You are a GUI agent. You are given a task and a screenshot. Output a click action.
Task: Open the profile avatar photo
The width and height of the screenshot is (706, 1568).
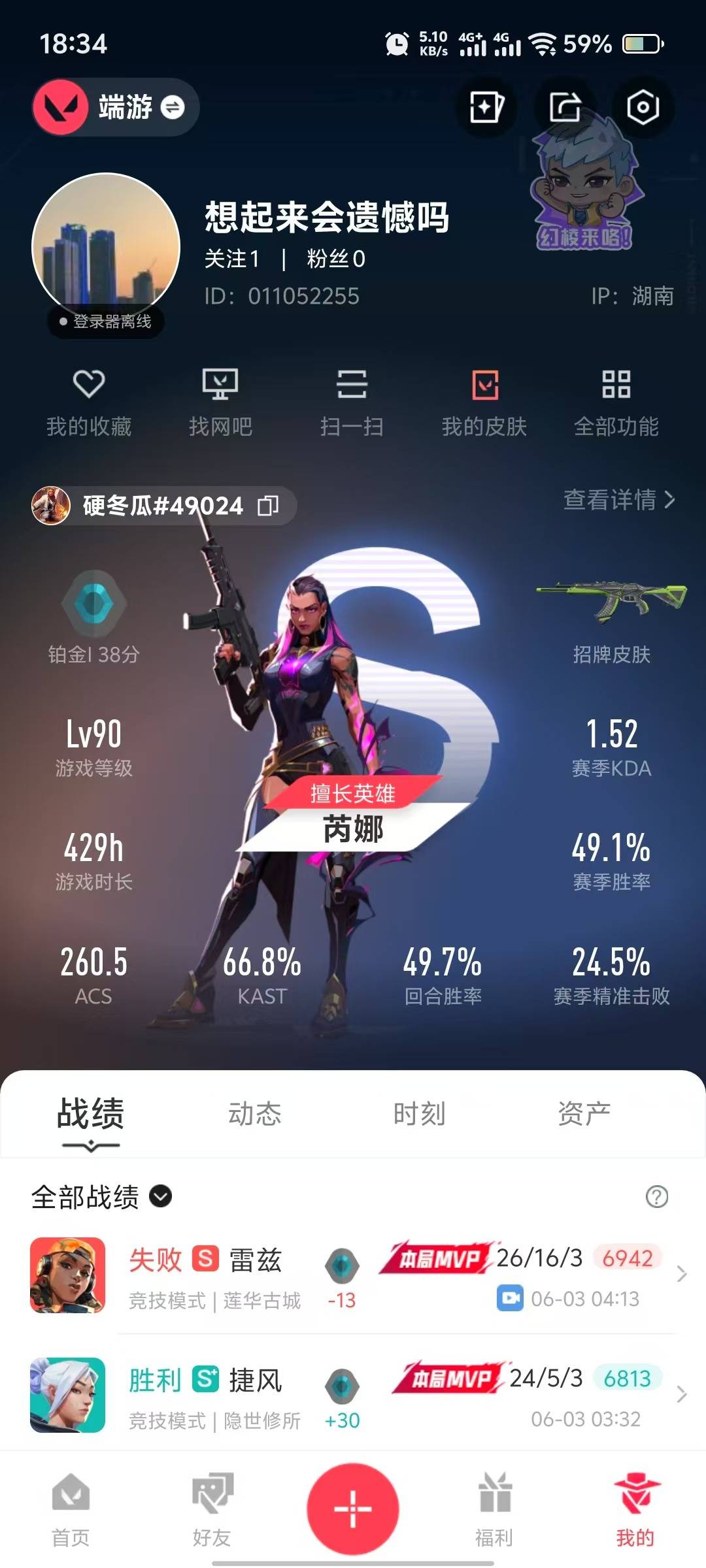point(106,247)
